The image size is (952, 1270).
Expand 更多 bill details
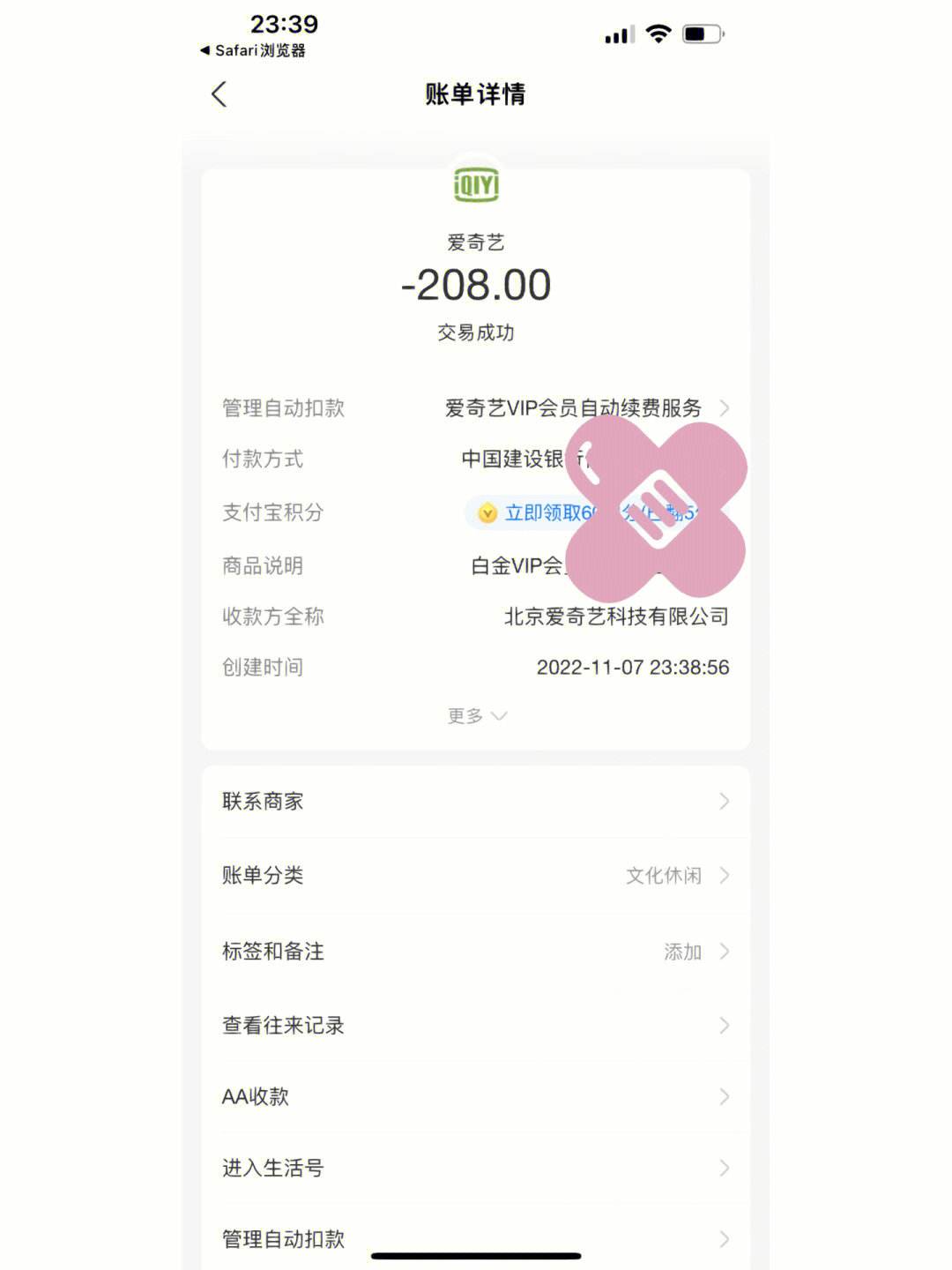click(476, 716)
